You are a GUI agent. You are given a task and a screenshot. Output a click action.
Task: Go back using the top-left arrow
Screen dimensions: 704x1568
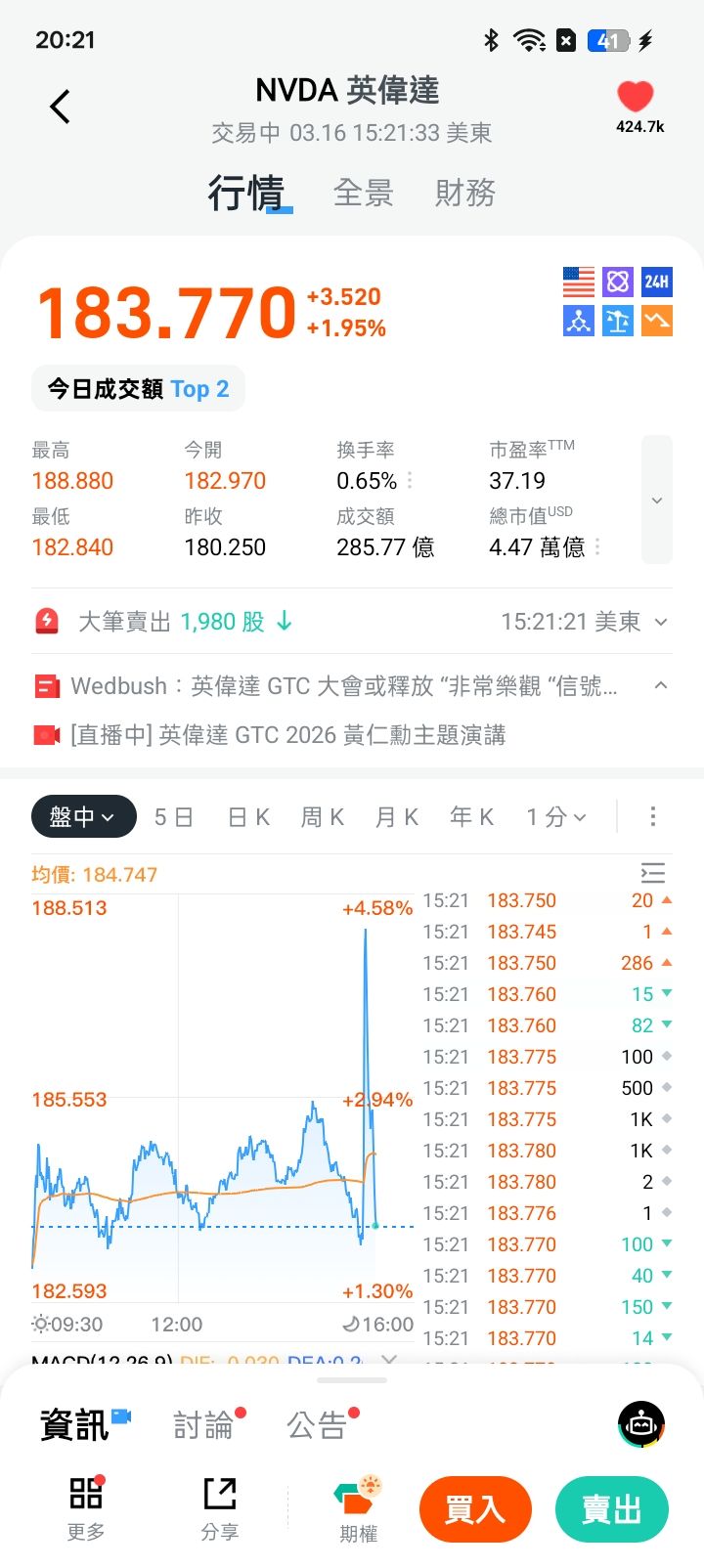tap(60, 107)
